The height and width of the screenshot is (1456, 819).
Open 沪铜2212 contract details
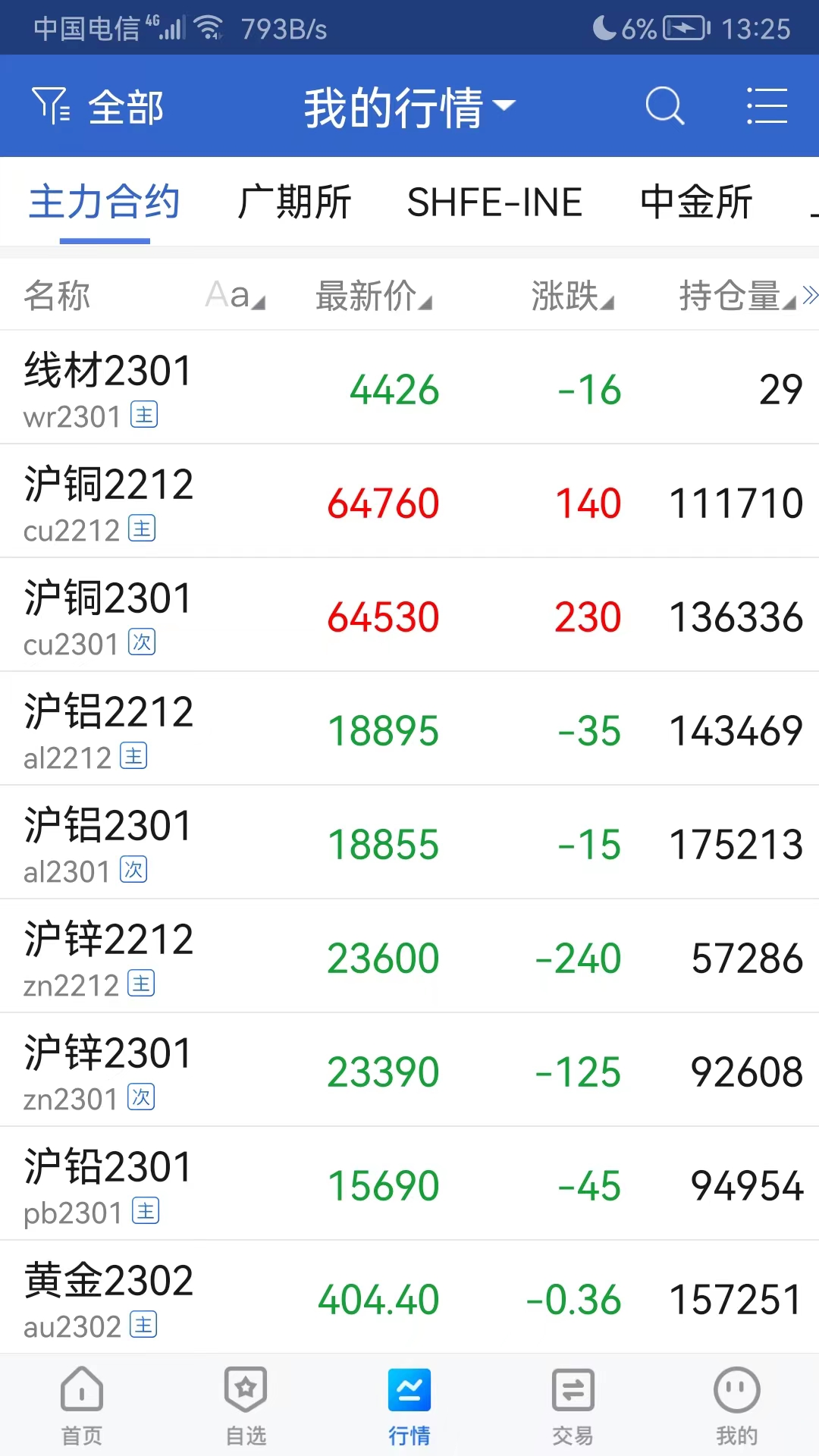(108, 501)
